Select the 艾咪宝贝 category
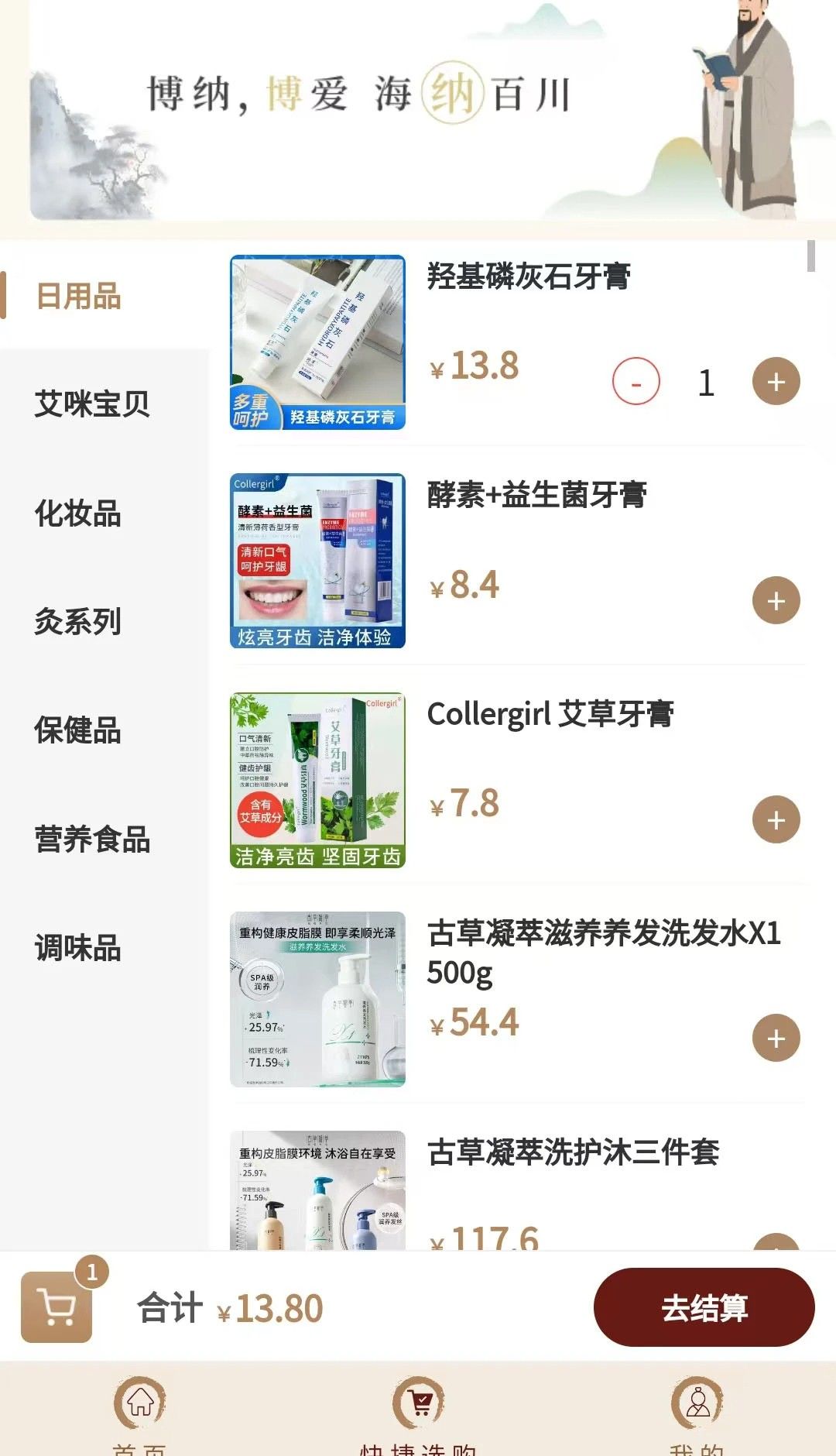This screenshot has width=836, height=1456. [92, 404]
